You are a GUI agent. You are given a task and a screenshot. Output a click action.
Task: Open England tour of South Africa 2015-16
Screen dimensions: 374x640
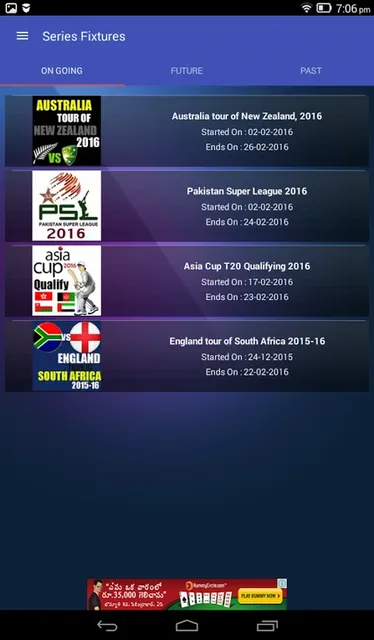[x=187, y=356]
